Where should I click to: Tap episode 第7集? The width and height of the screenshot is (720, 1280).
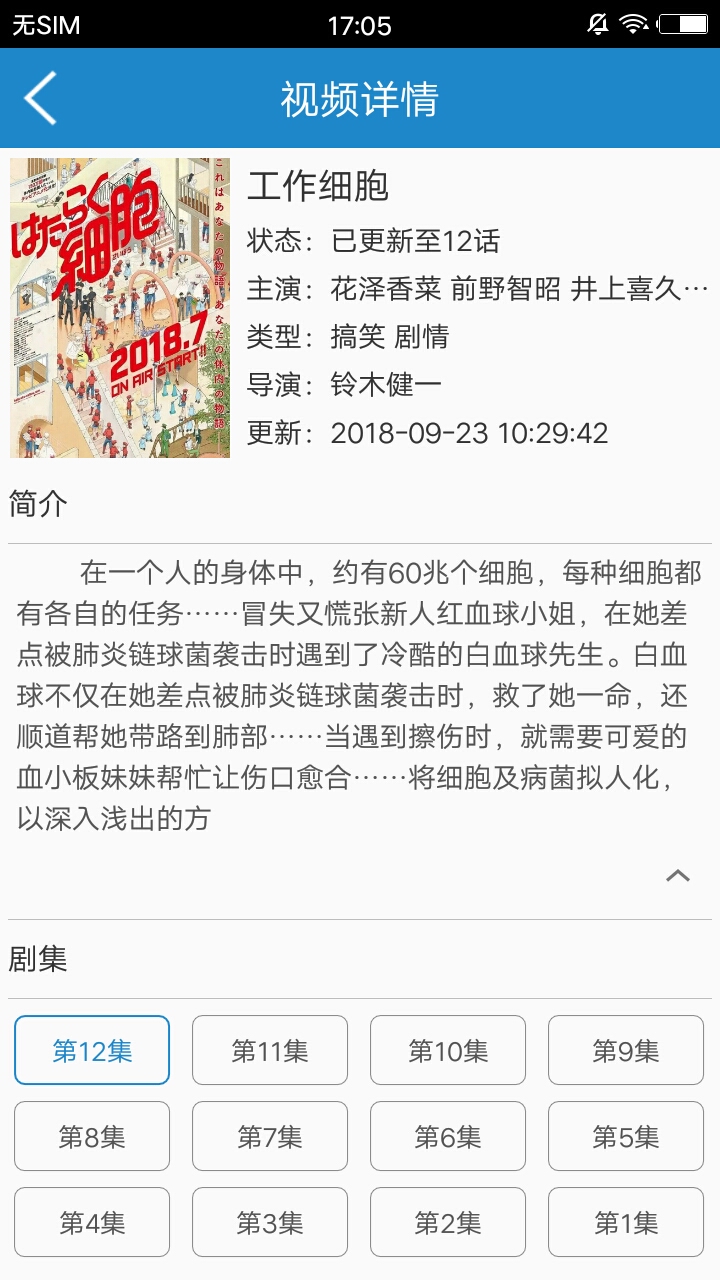point(270,1136)
